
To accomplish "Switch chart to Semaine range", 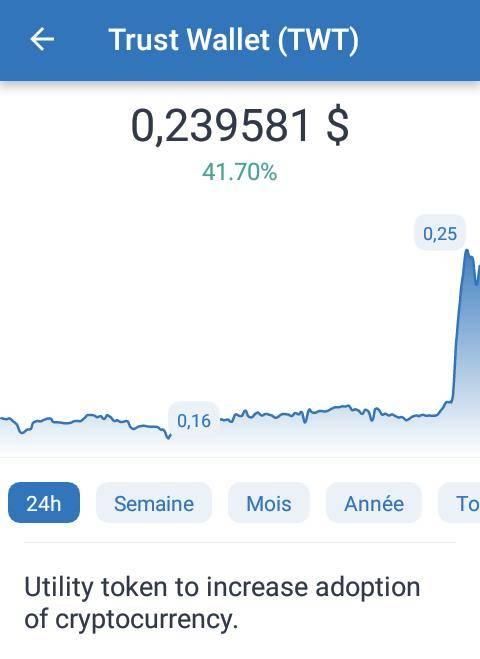I will click(154, 503).
